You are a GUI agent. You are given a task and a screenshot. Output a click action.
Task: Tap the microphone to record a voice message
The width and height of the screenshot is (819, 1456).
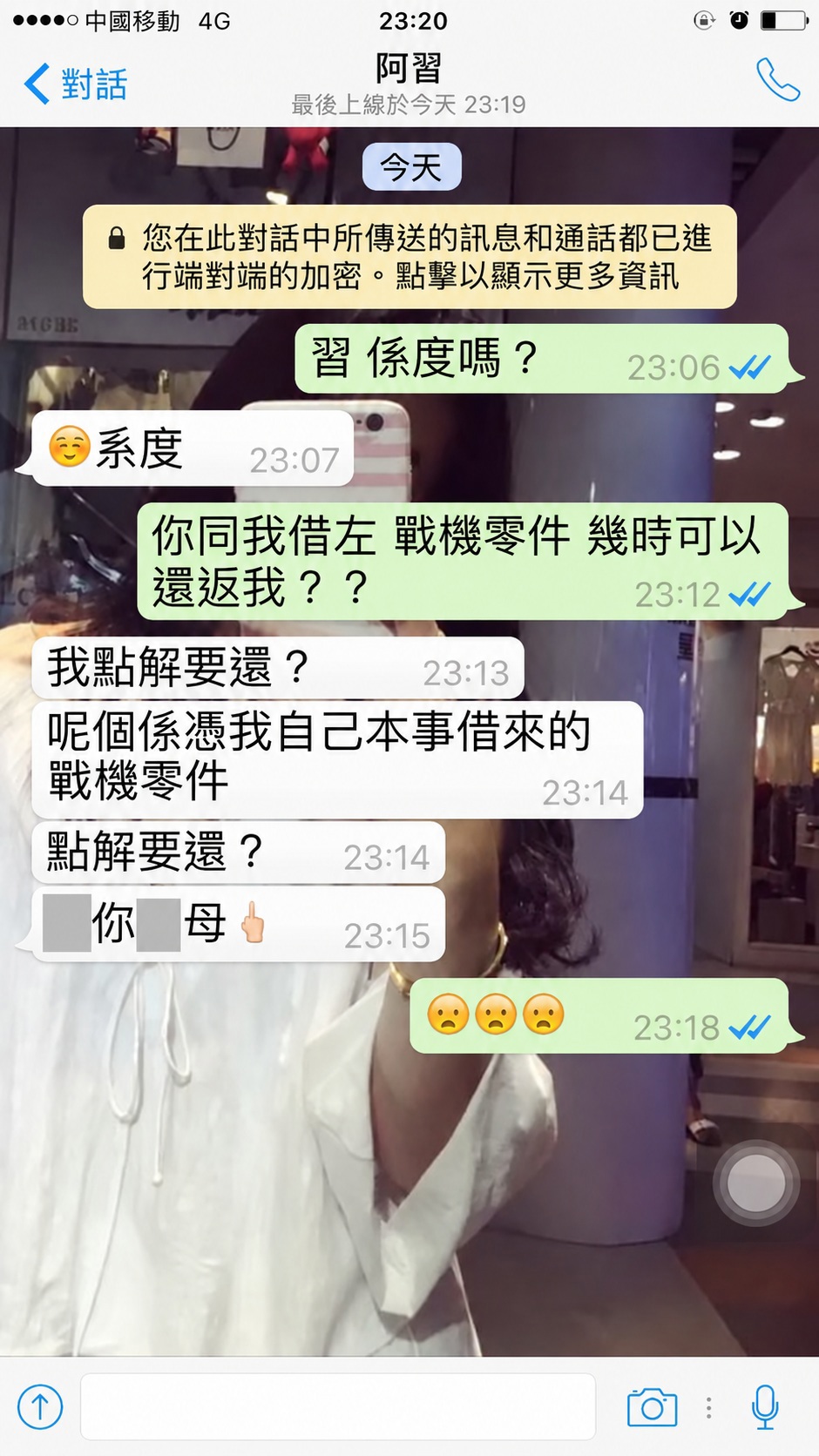(x=765, y=1406)
